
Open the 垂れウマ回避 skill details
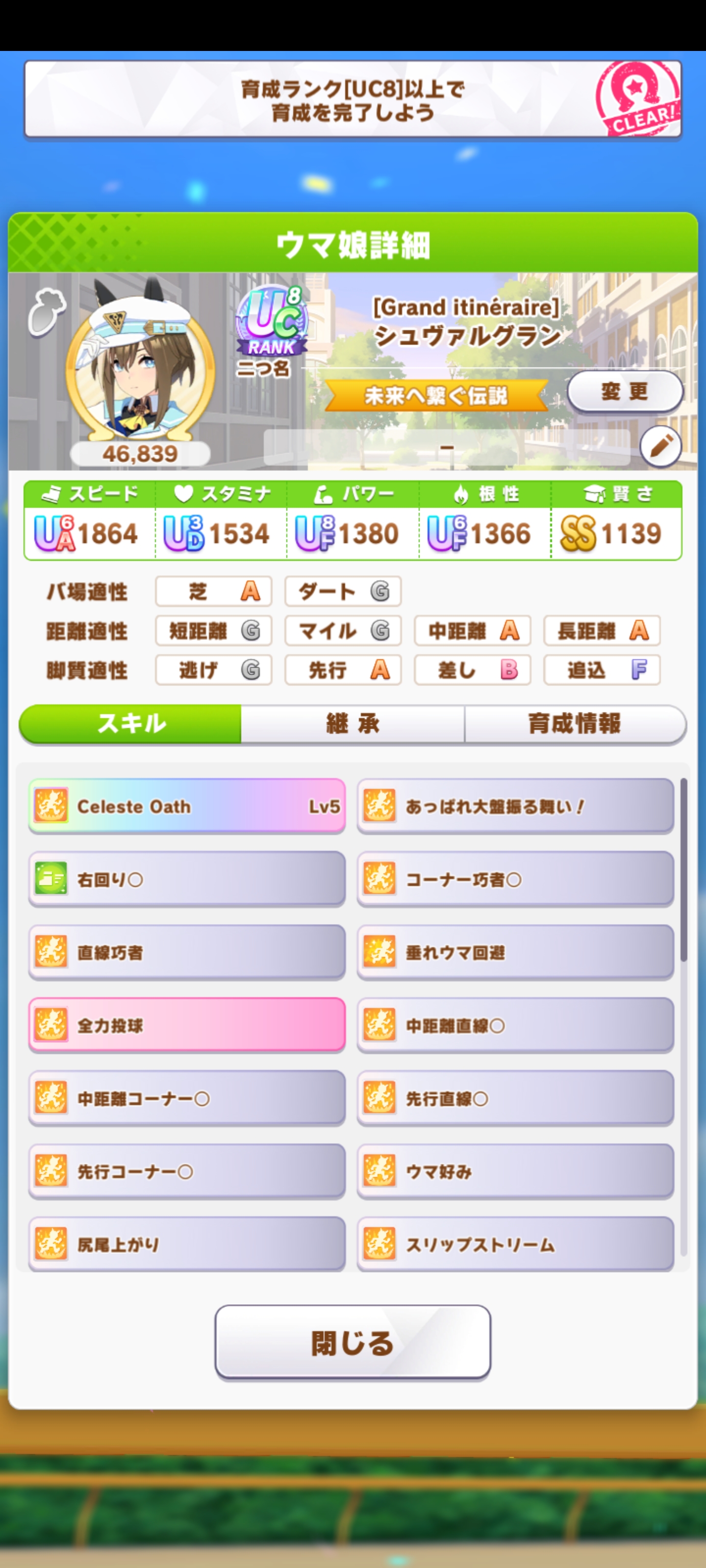pyautogui.click(x=515, y=952)
